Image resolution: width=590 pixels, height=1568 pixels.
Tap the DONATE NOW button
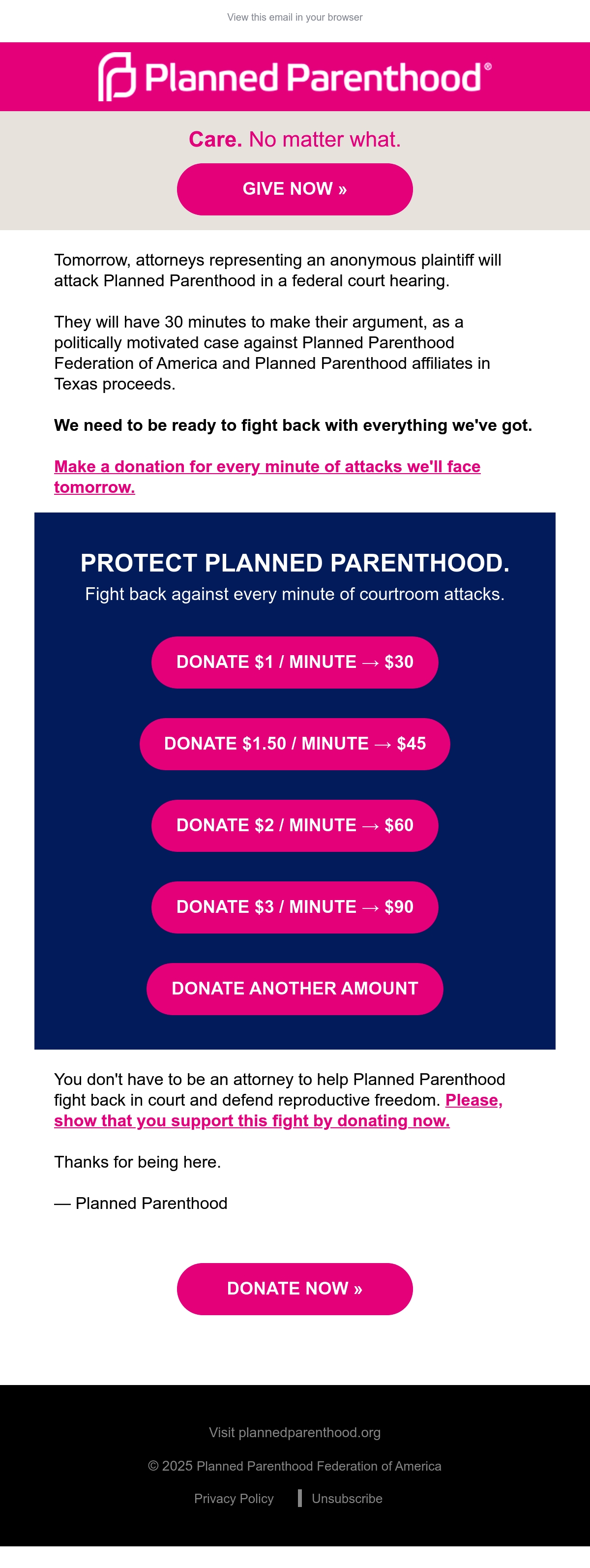(295, 1289)
